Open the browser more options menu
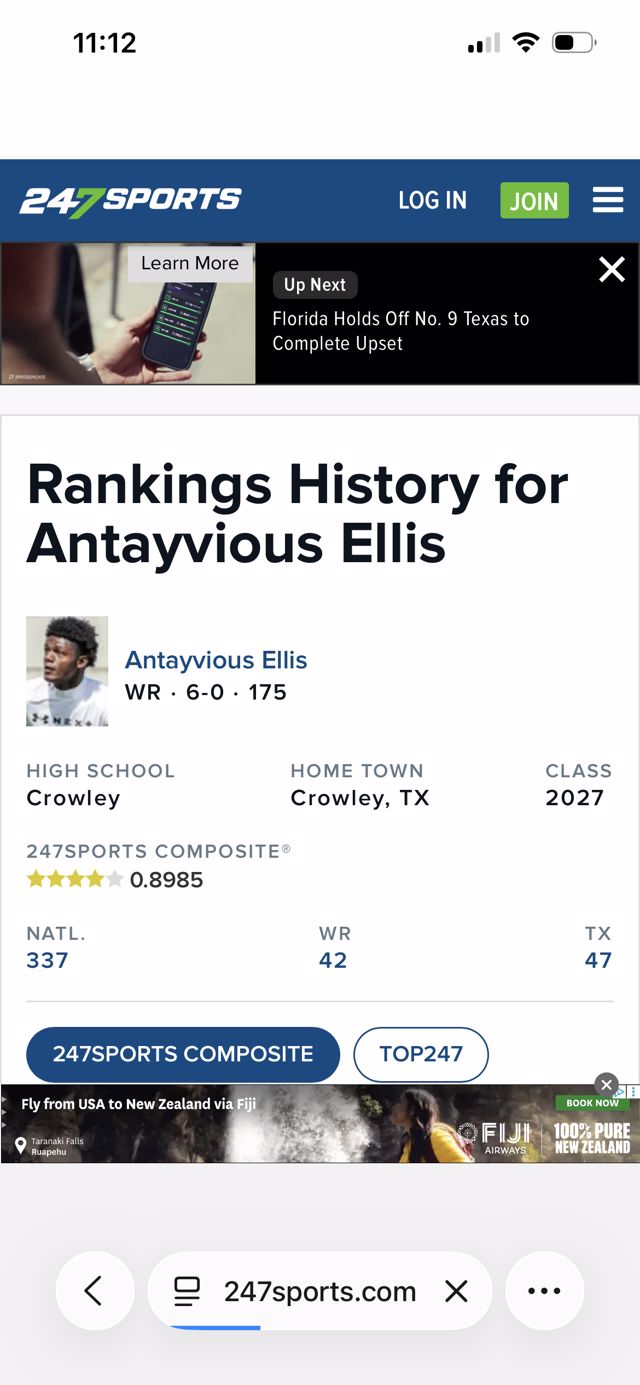Screen dimensions: 640x1385 [x=544, y=1291]
